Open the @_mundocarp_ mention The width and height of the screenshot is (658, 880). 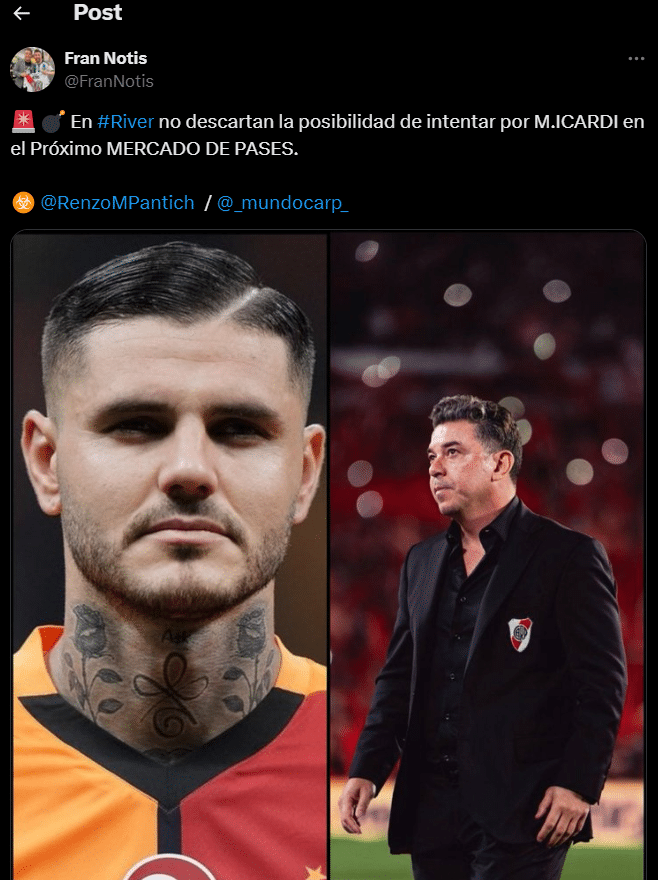click(x=282, y=203)
